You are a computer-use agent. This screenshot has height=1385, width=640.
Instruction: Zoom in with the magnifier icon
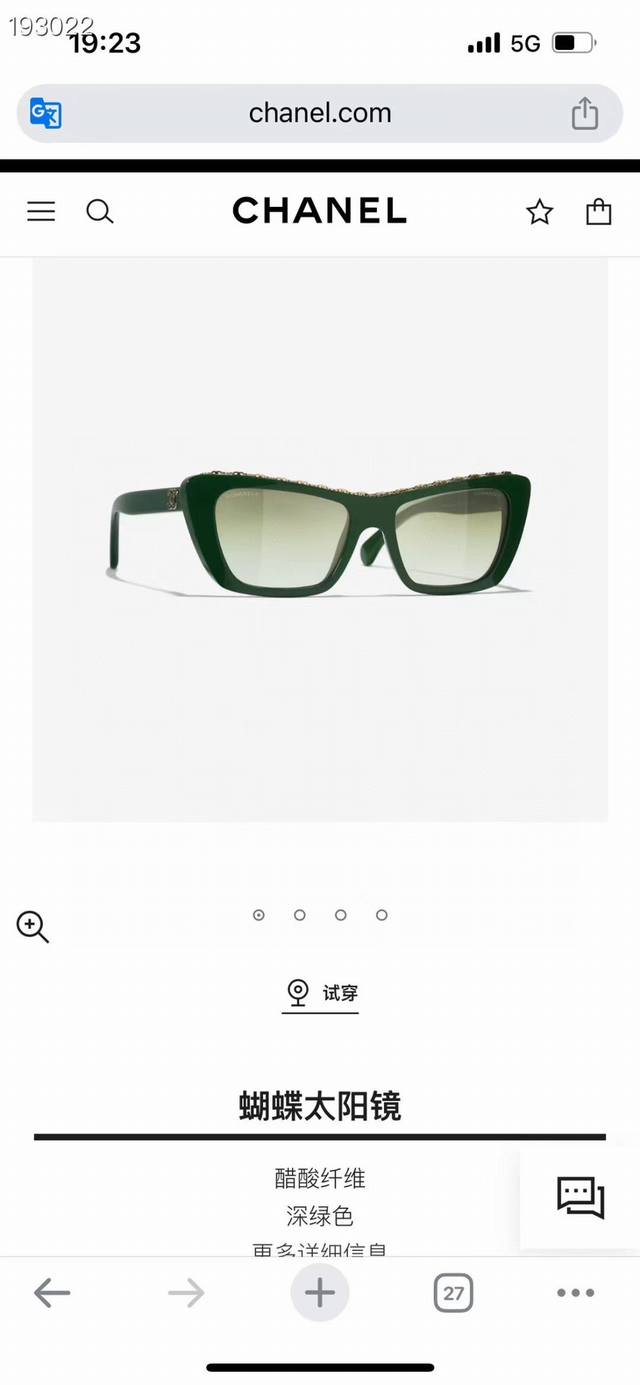coord(33,927)
